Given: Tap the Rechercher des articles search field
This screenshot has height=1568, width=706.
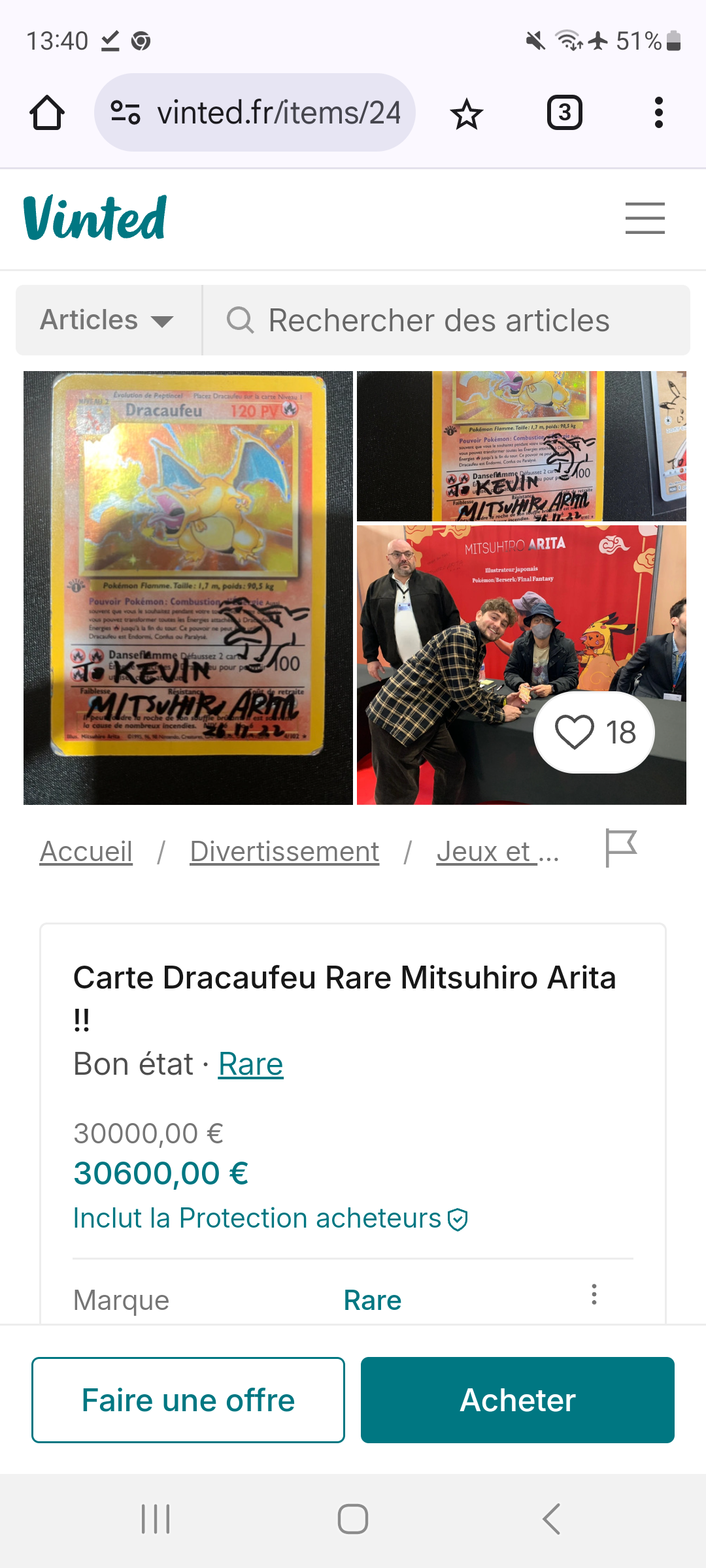Looking at the screenshot, I should [x=445, y=321].
